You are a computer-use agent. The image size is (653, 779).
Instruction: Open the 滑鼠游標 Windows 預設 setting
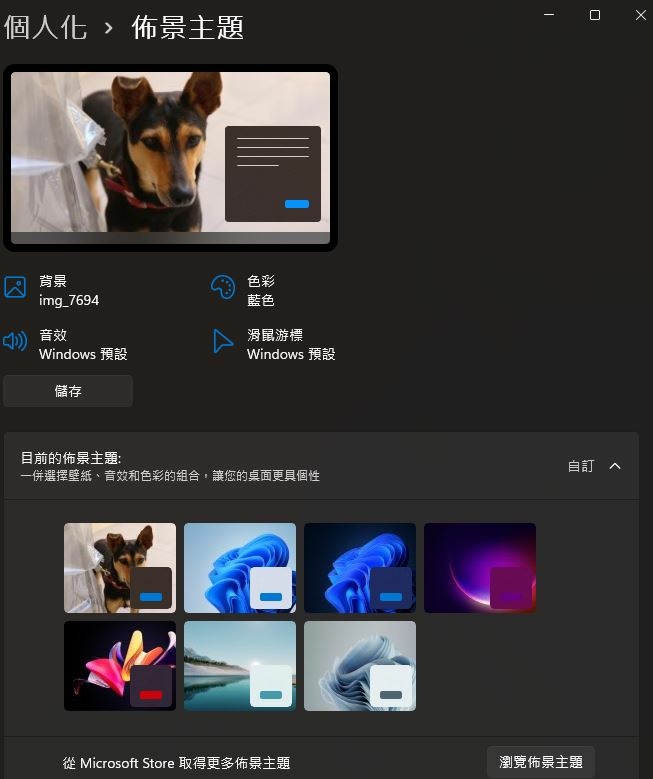point(289,344)
